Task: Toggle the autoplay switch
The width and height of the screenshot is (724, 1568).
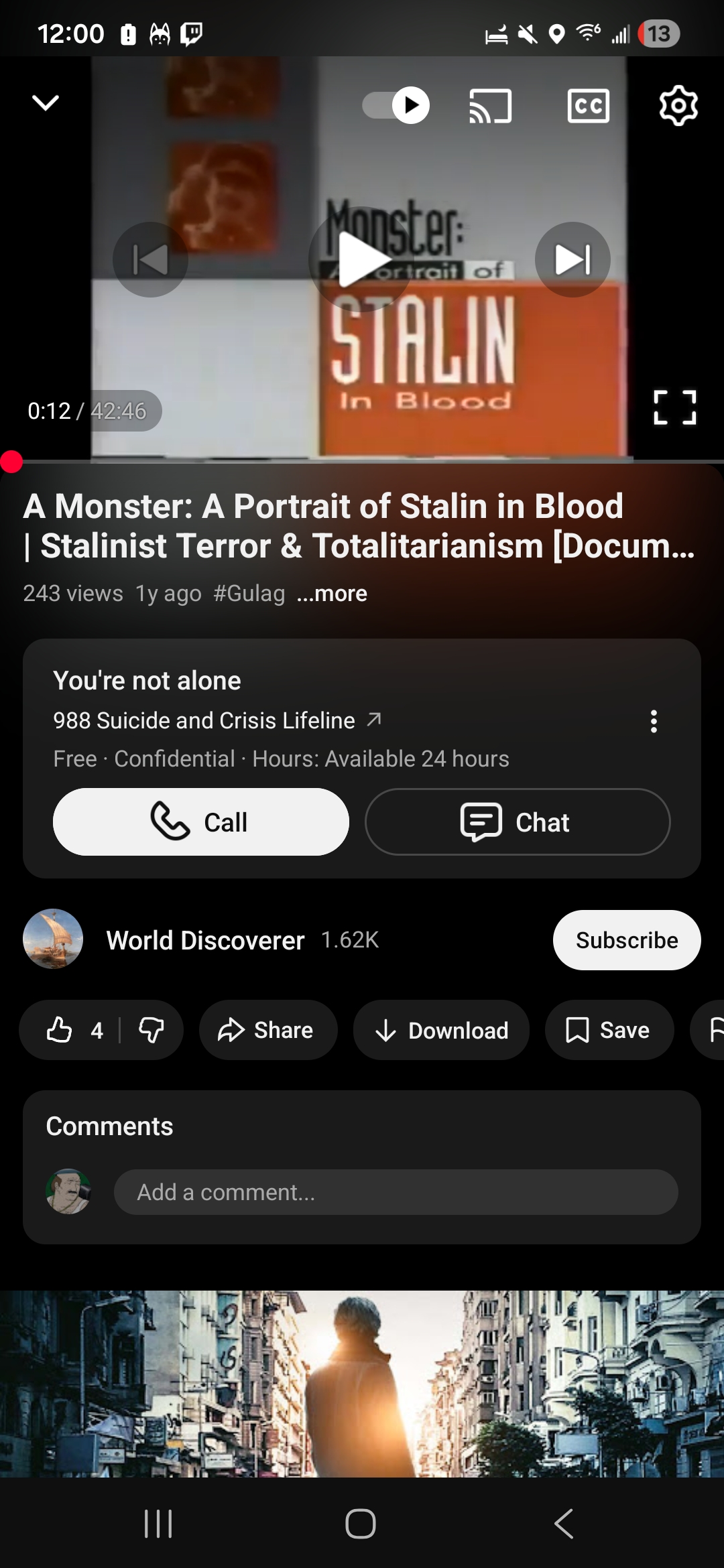Action: point(396,106)
